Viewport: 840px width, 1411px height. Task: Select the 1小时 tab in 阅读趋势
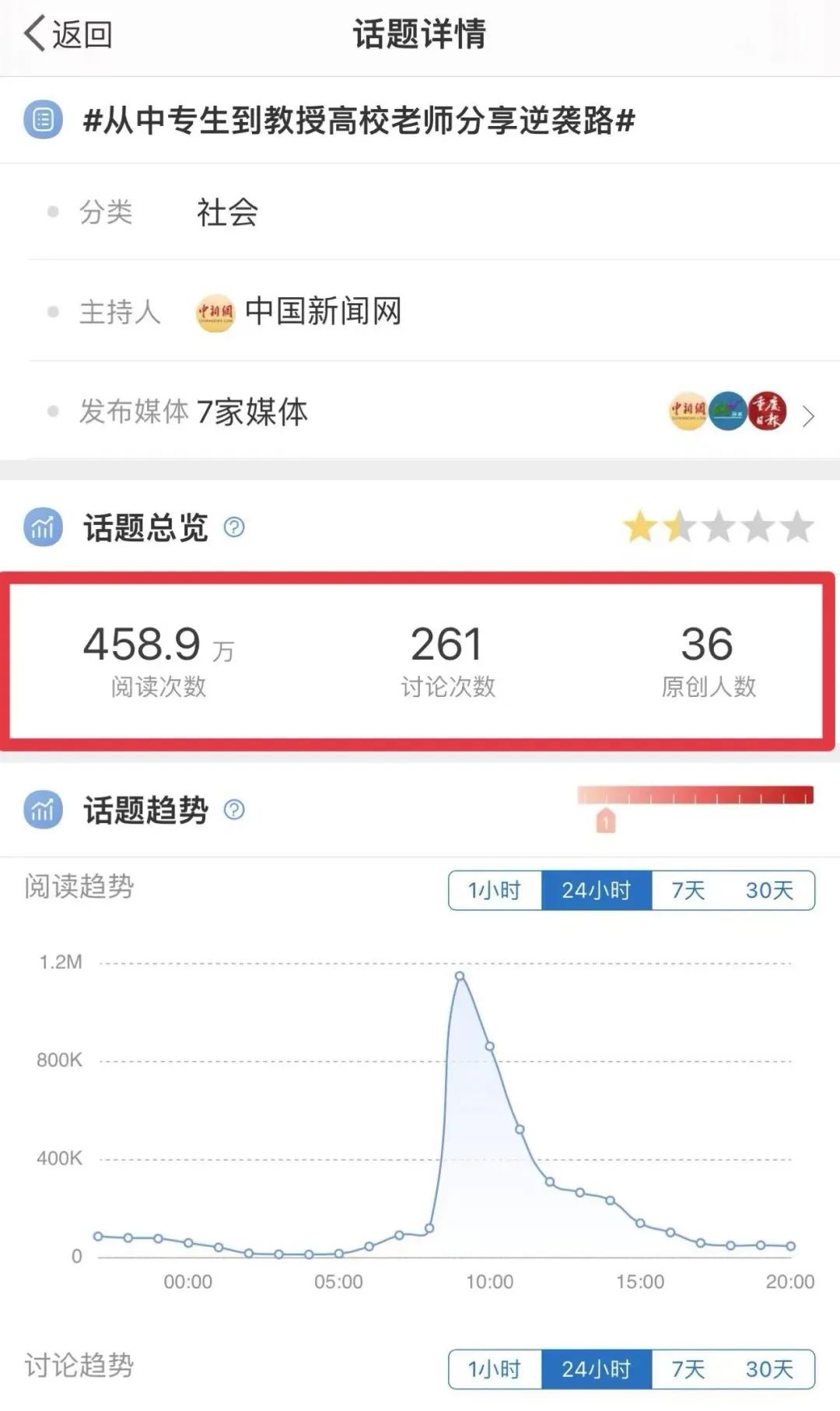click(495, 891)
